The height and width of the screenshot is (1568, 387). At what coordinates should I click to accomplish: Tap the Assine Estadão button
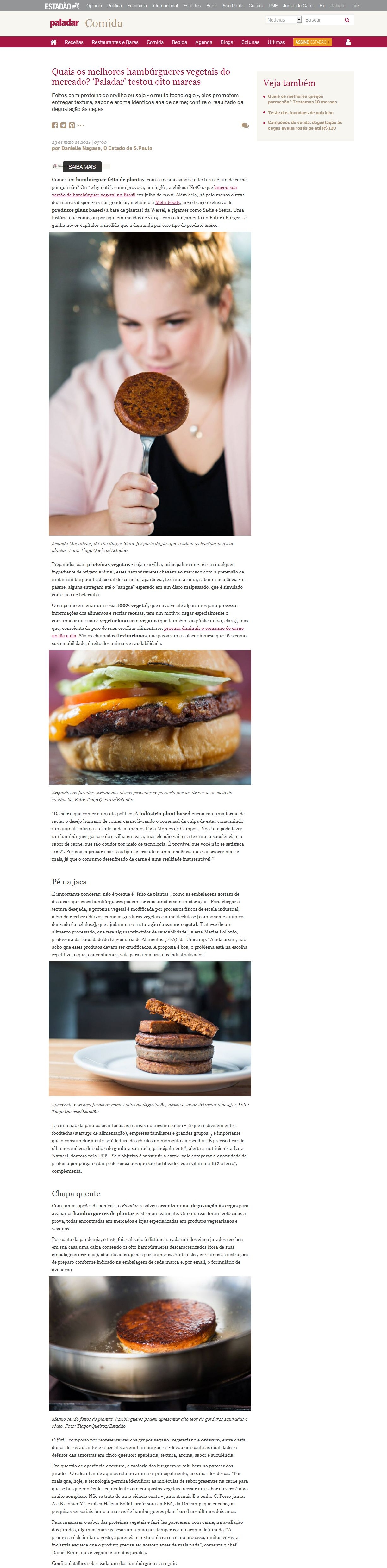click(312, 42)
